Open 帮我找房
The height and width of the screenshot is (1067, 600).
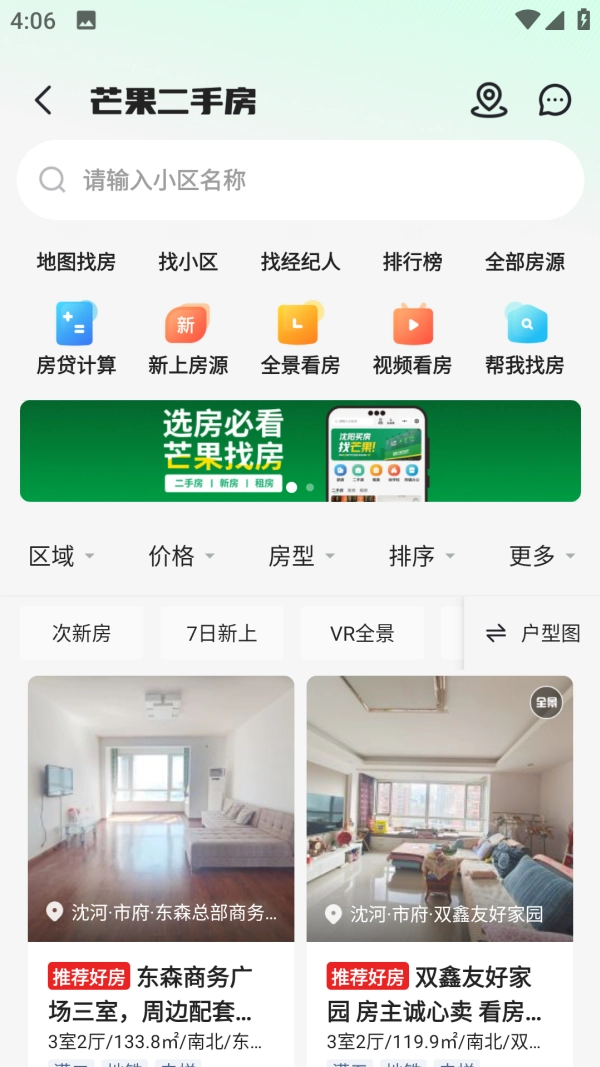pyautogui.click(x=525, y=339)
